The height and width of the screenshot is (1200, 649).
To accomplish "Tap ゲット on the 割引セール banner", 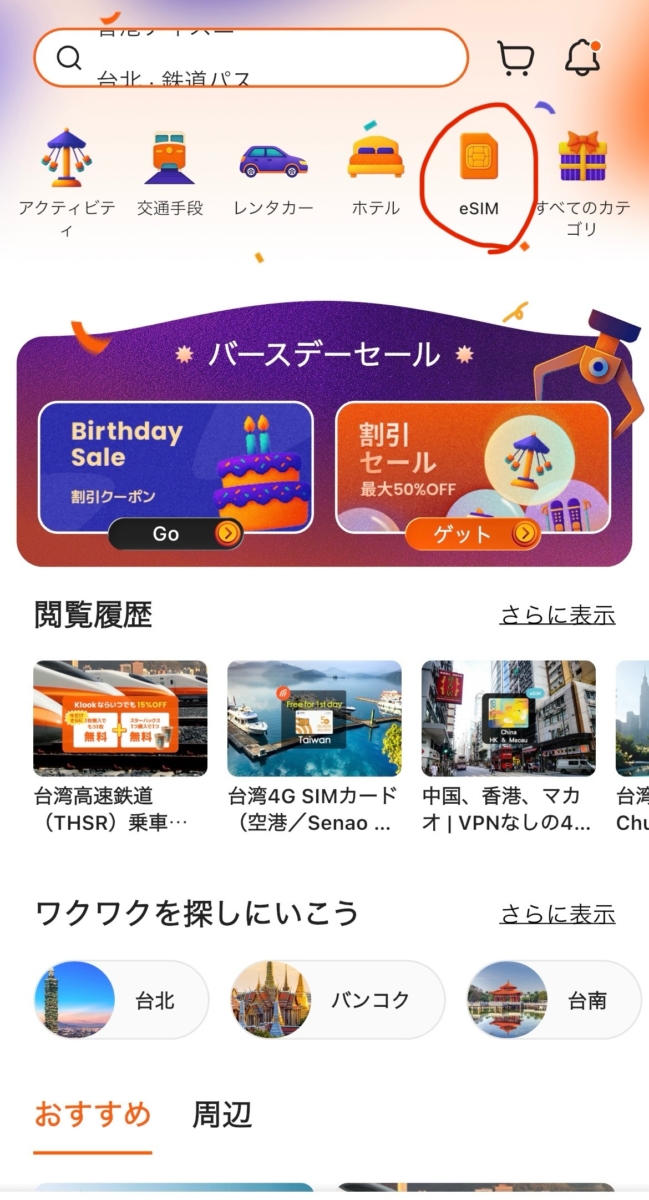I will [x=472, y=534].
